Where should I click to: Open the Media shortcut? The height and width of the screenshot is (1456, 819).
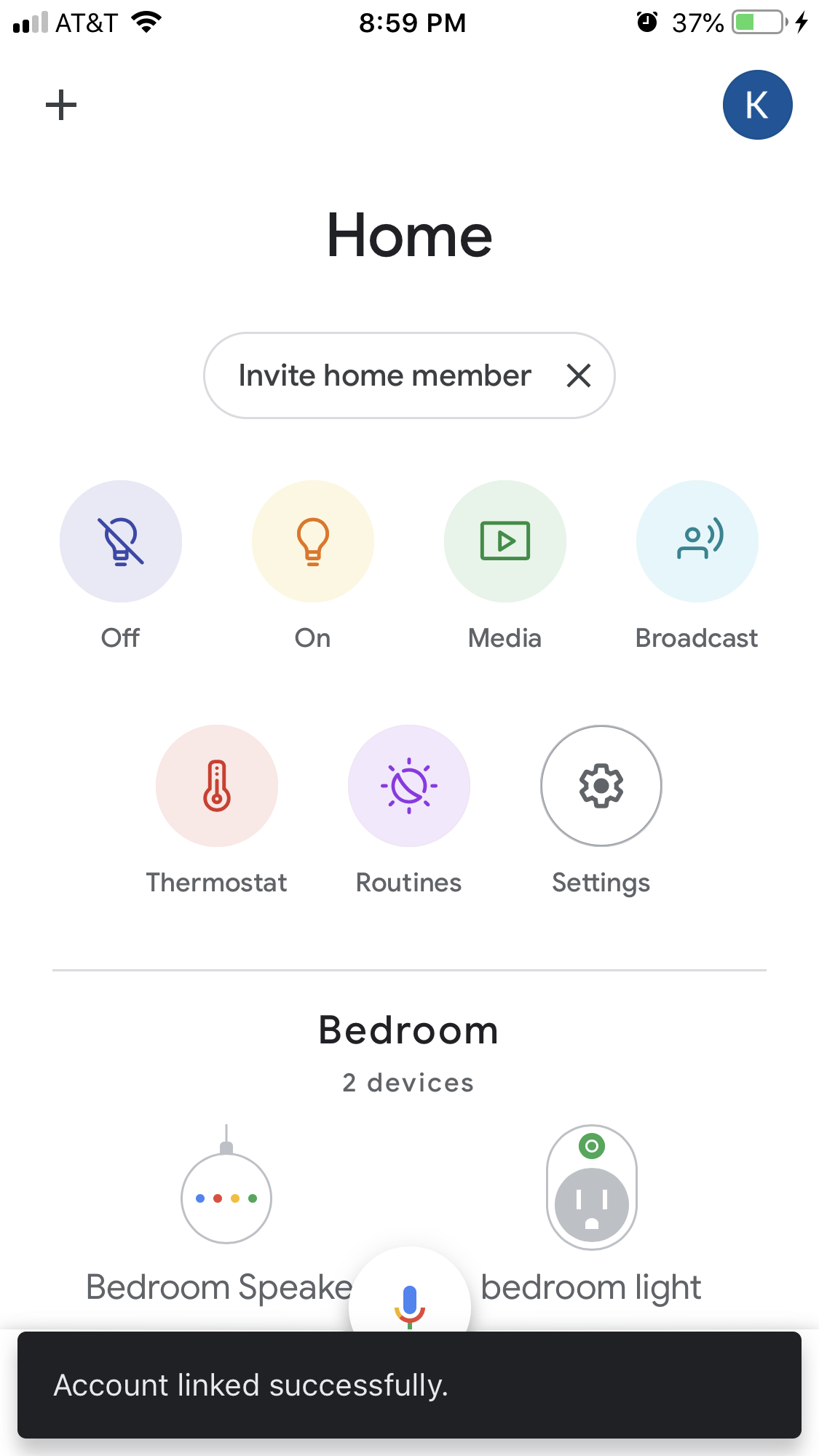505,541
